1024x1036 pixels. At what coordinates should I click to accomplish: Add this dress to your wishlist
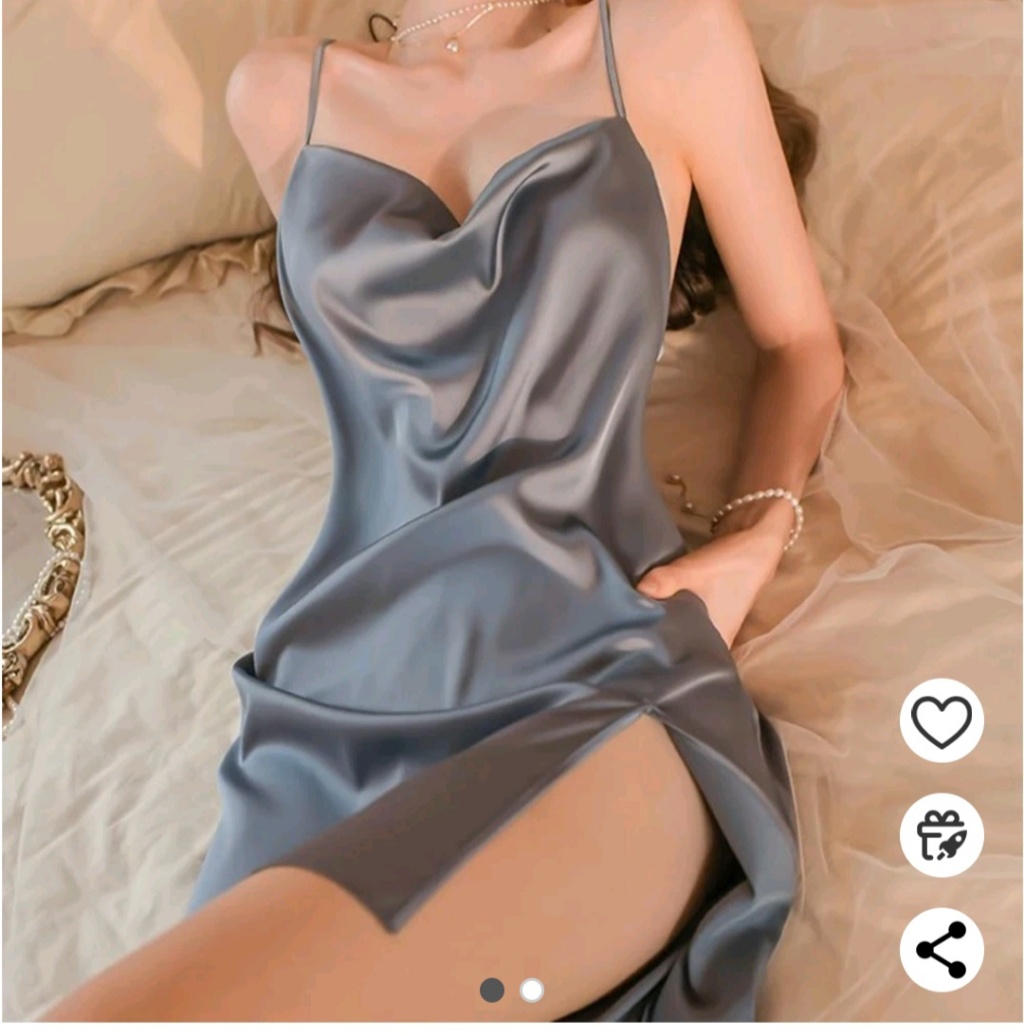(x=941, y=720)
